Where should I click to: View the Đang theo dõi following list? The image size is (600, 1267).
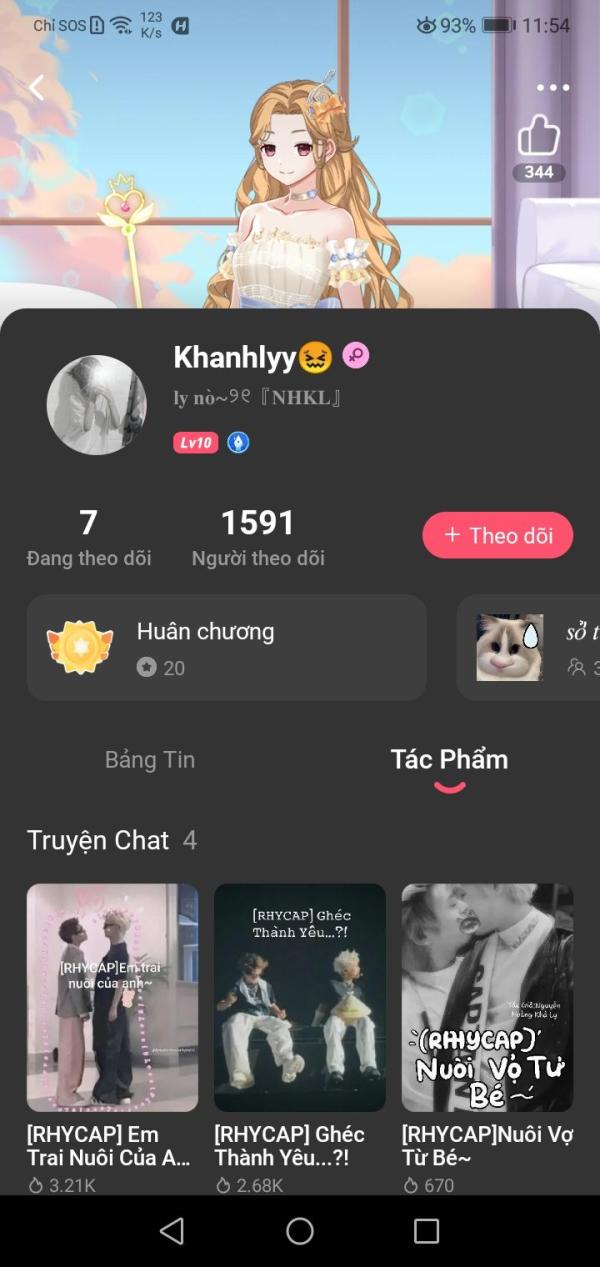89,537
